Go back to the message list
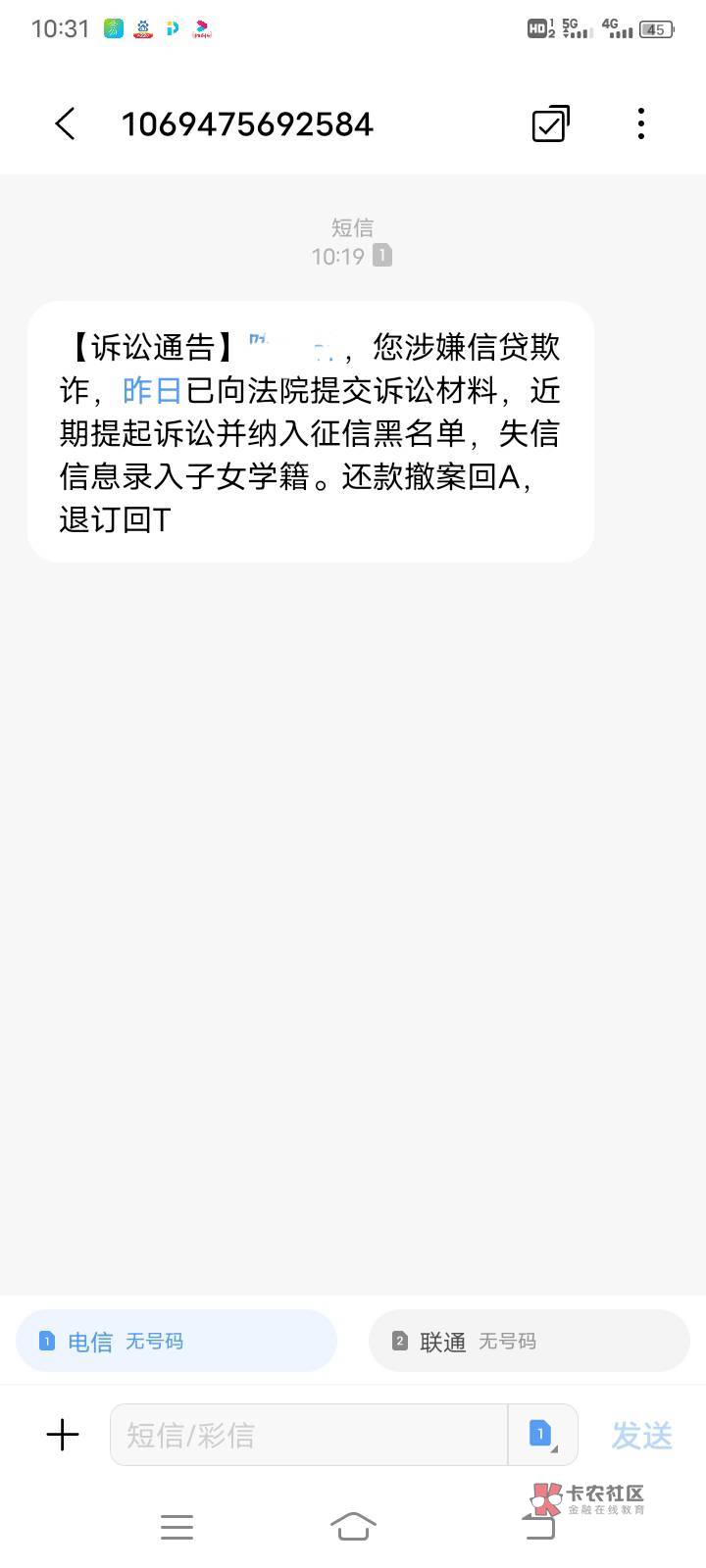The height and width of the screenshot is (1568, 706). point(65,124)
